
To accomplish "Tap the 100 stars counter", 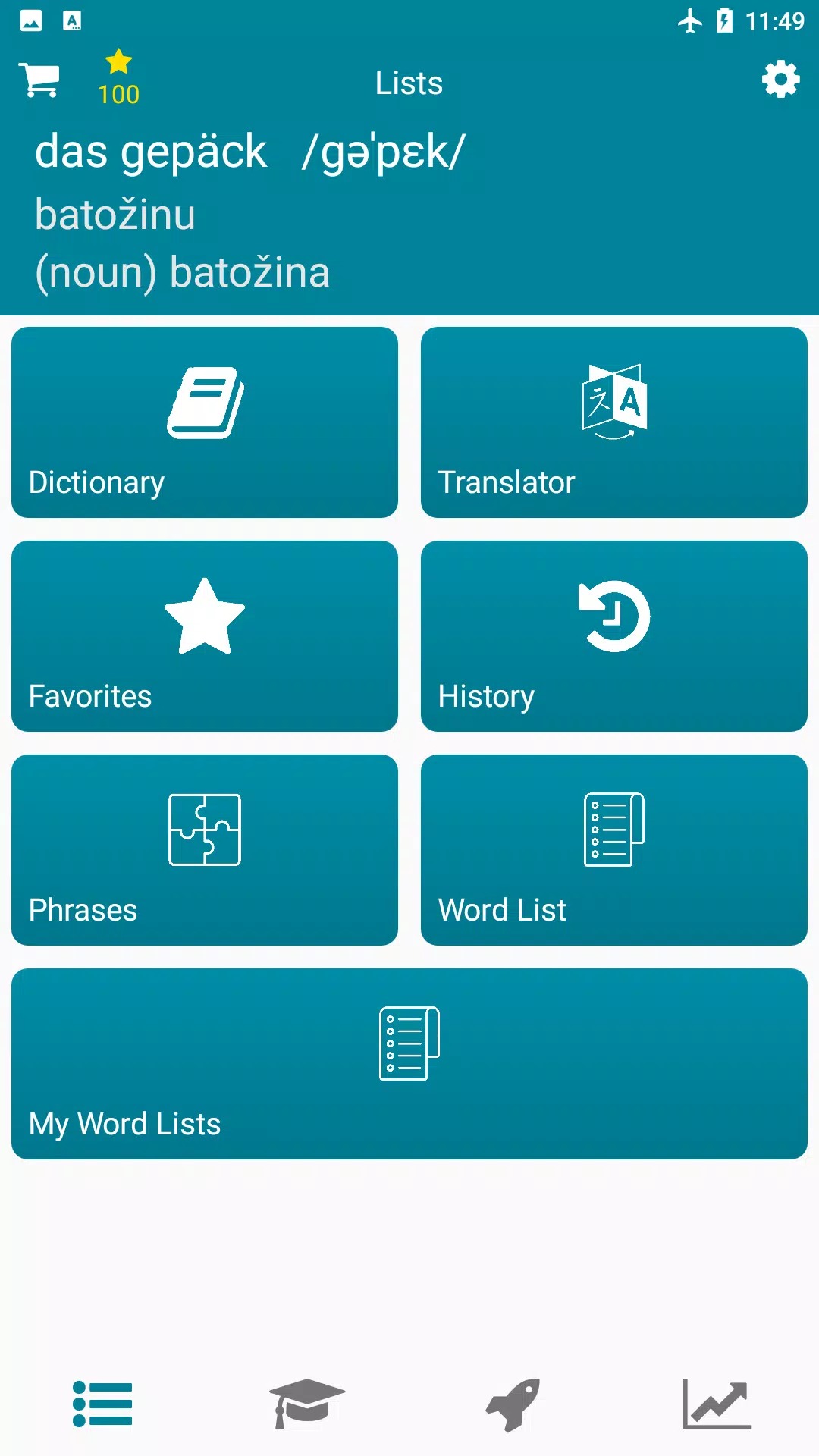I will (119, 78).
